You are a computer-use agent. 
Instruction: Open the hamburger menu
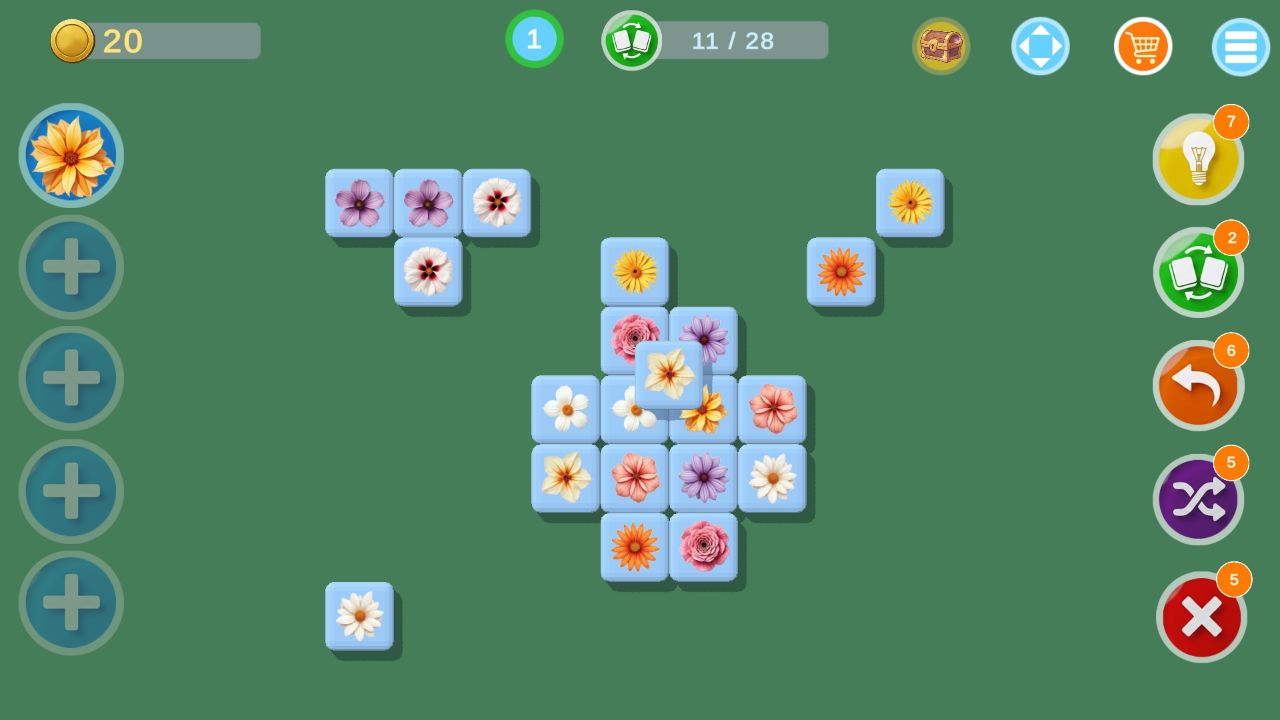click(1241, 47)
